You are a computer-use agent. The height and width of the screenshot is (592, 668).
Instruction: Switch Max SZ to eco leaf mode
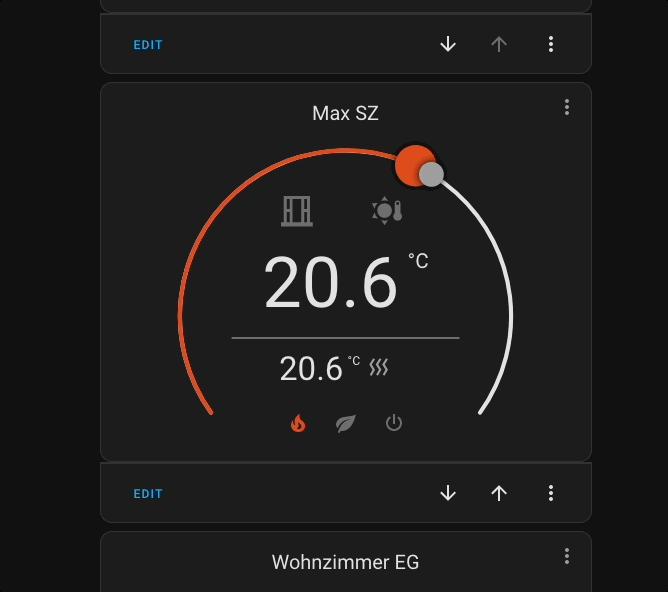pyautogui.click(x=346, y=423)
